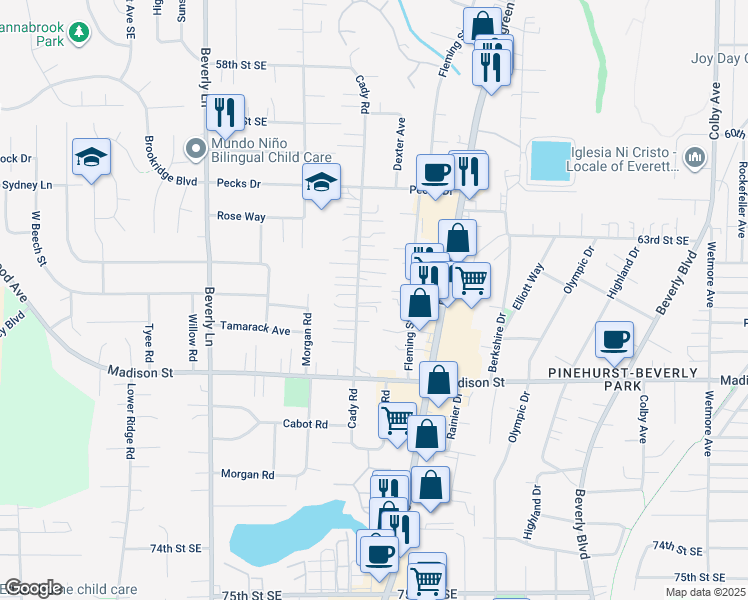
Task: Select the shopping bag marker on Madison St
Action: click(438, 380)
